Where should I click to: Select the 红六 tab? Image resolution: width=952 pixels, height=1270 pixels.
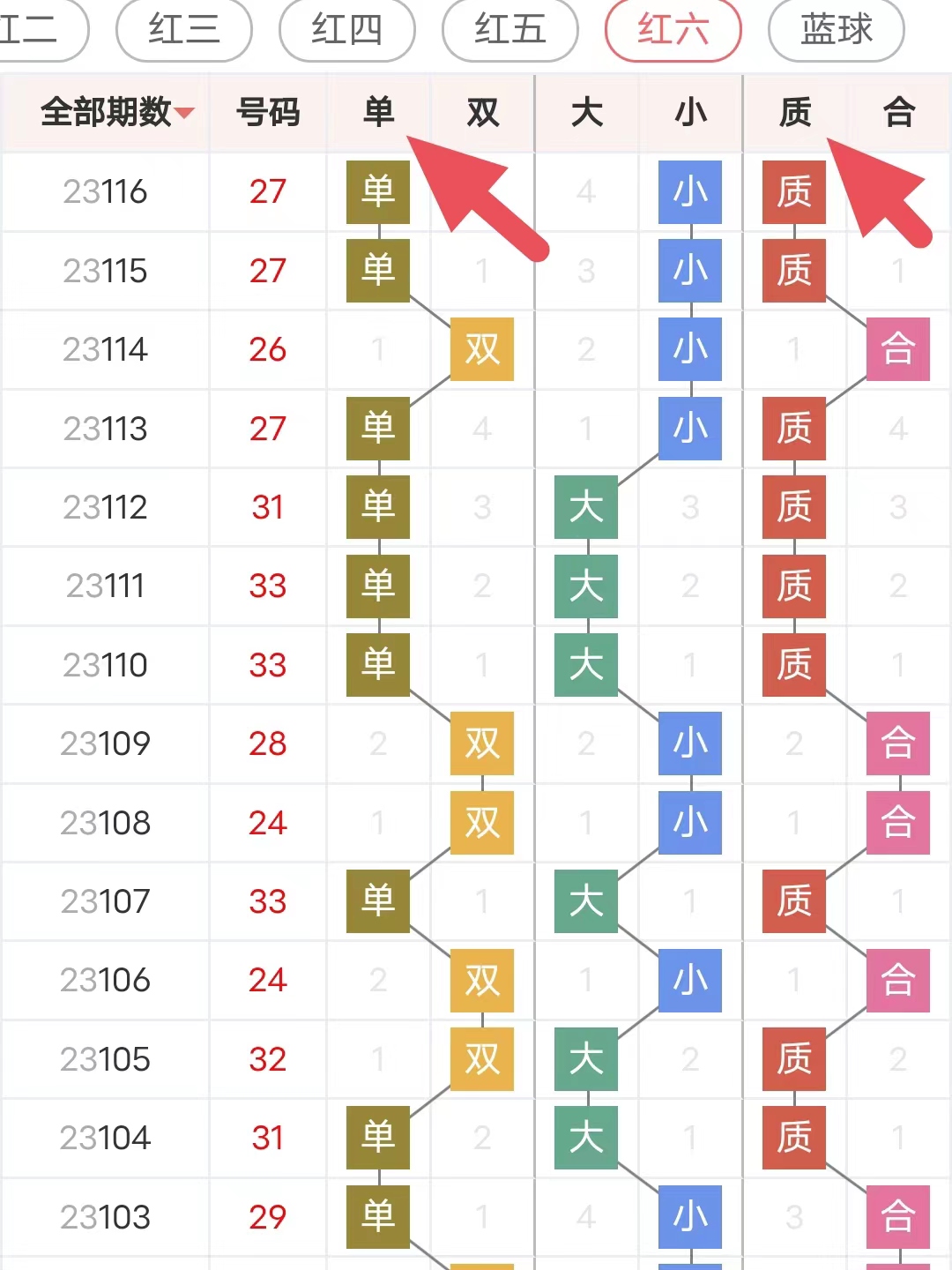point(673,30)
